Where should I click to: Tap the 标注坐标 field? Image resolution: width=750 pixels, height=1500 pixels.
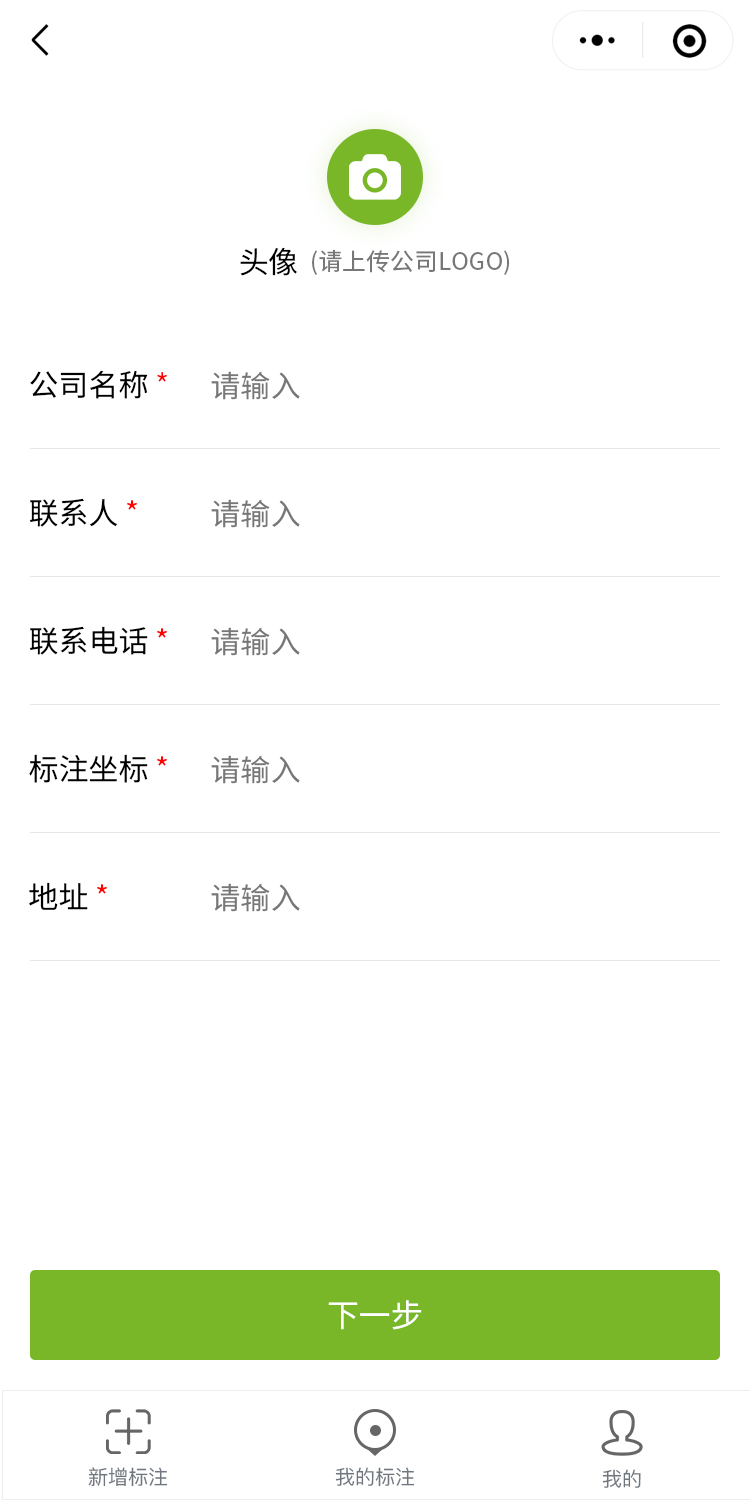460,770
